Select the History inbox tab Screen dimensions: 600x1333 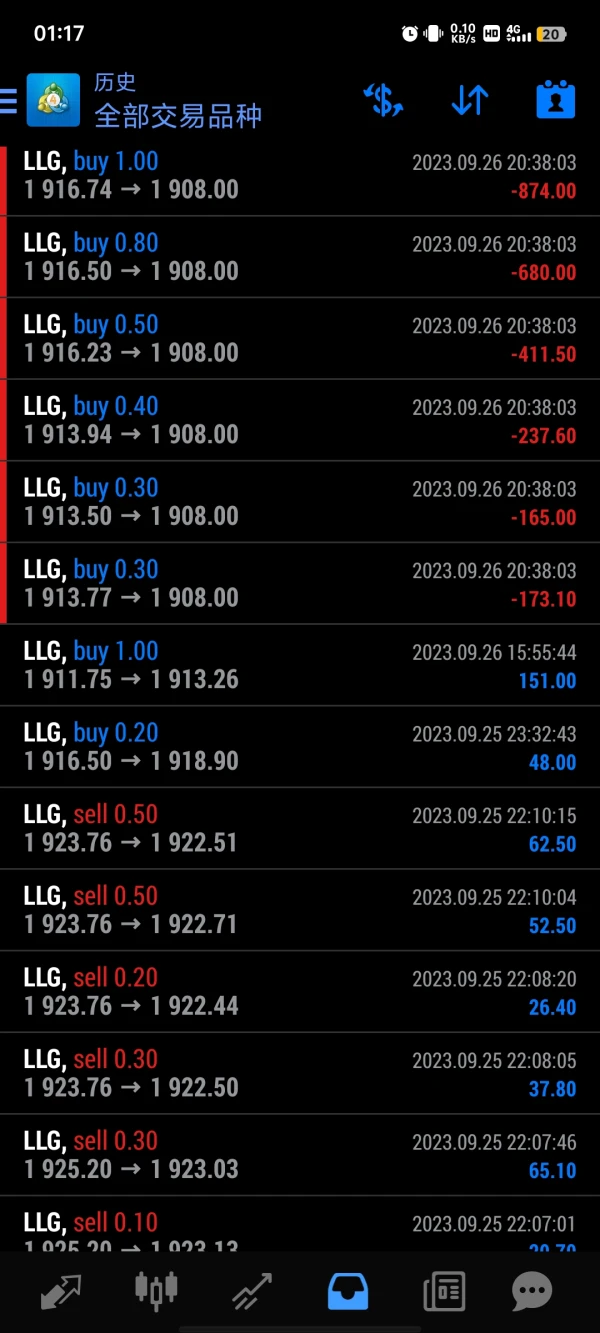click(347, 1291)
